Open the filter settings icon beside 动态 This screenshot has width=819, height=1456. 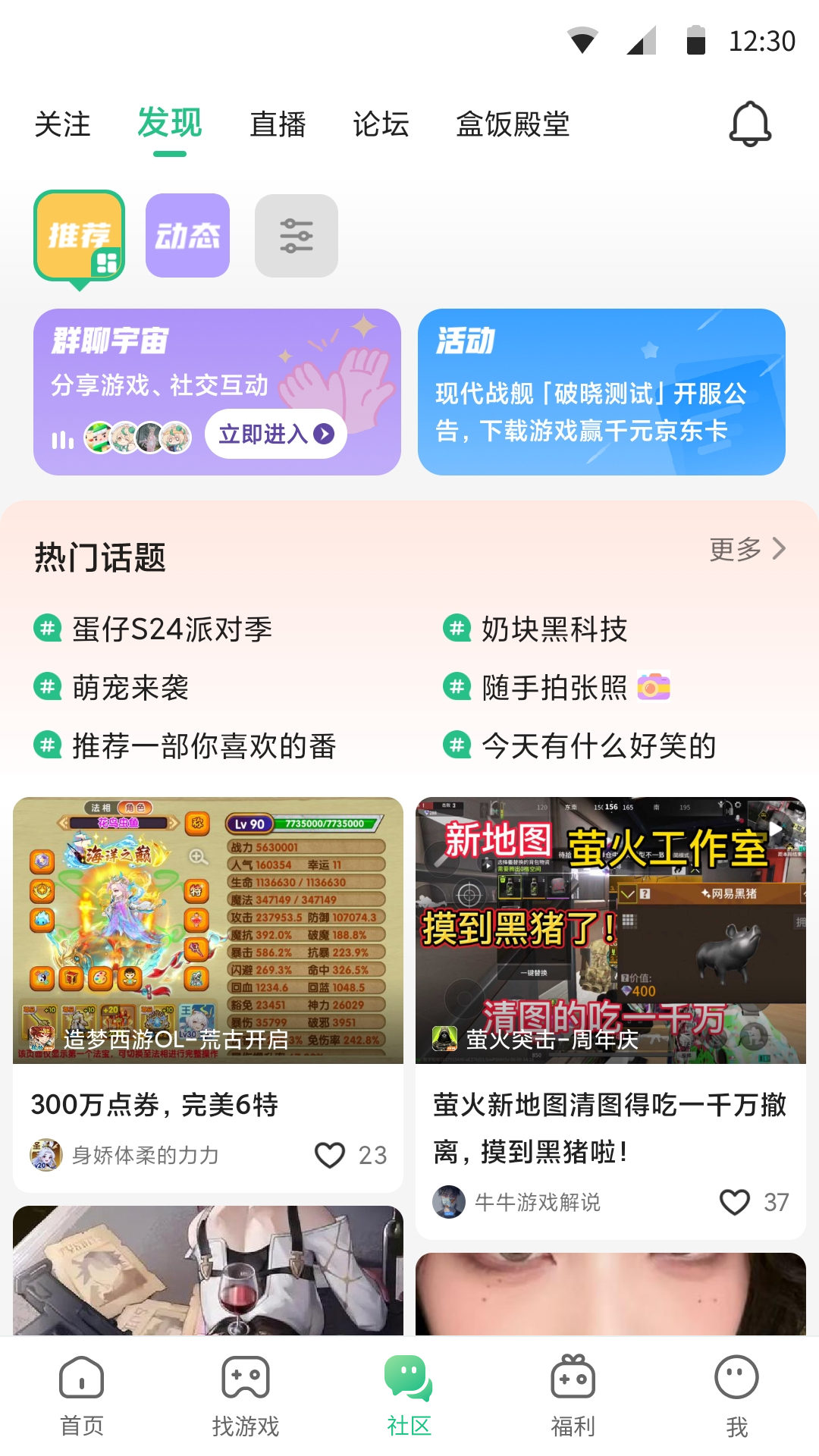[296, 236]
